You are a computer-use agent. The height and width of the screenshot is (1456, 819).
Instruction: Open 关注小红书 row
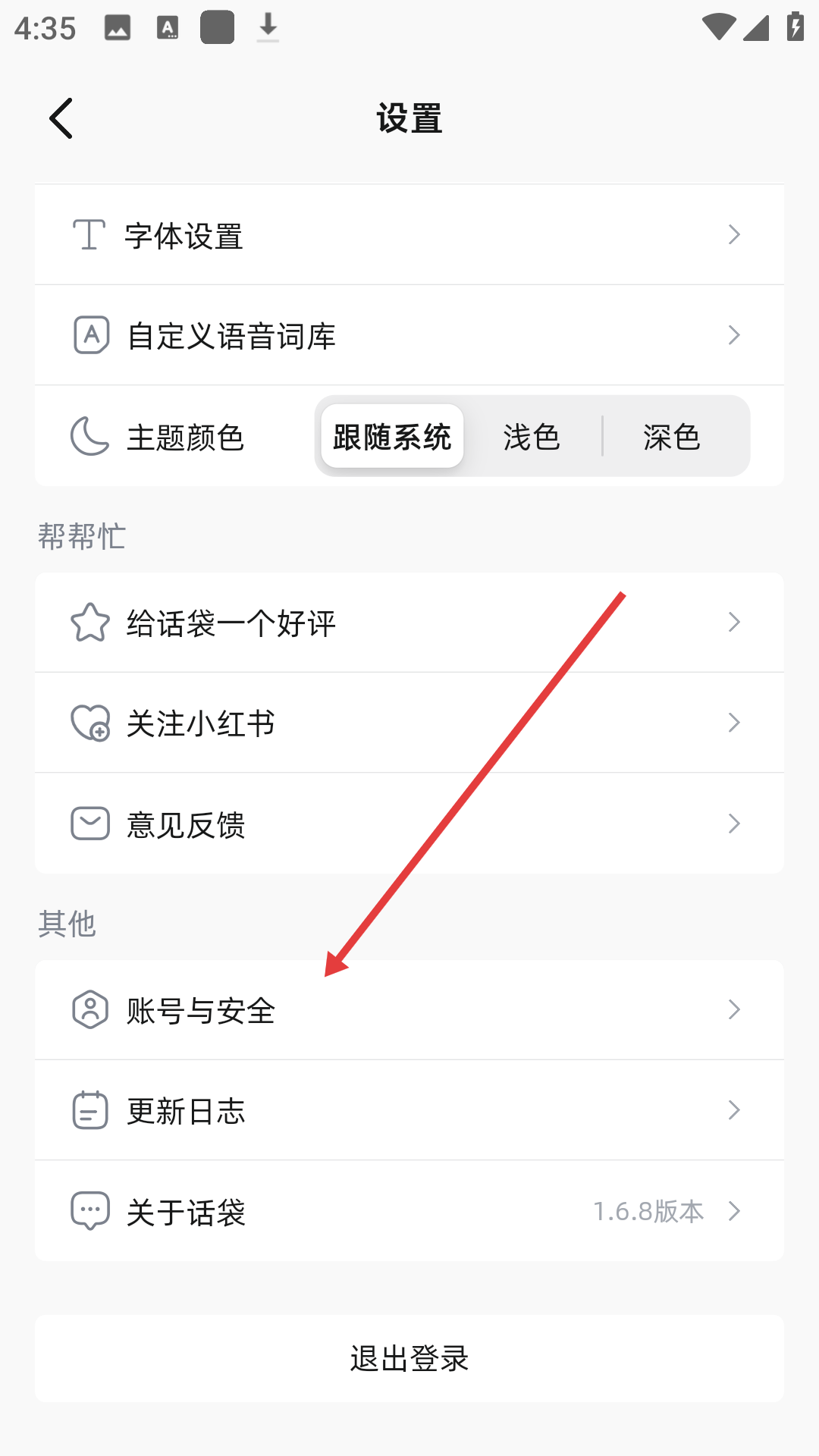(409, 723)
